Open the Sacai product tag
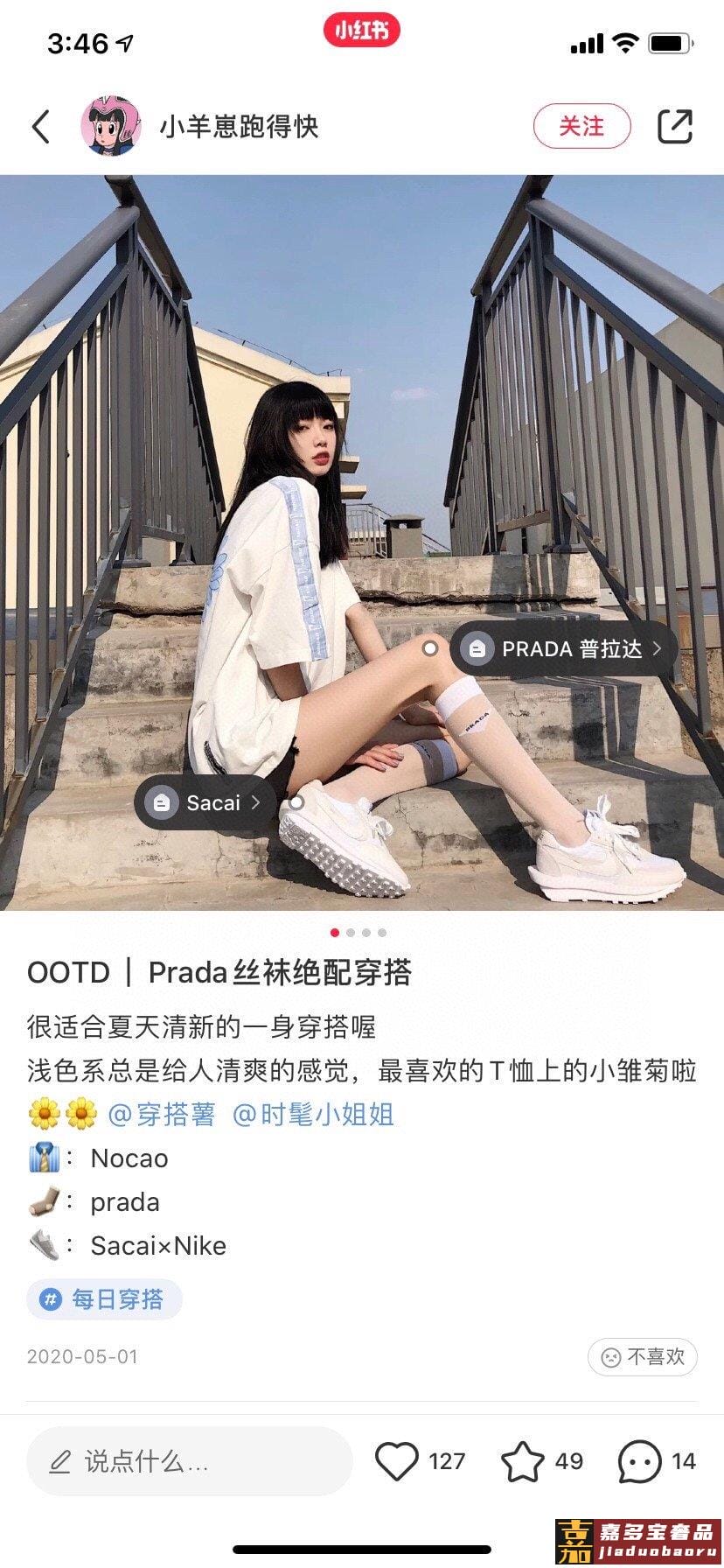The image size is (724, 1568). click(205, 802)
